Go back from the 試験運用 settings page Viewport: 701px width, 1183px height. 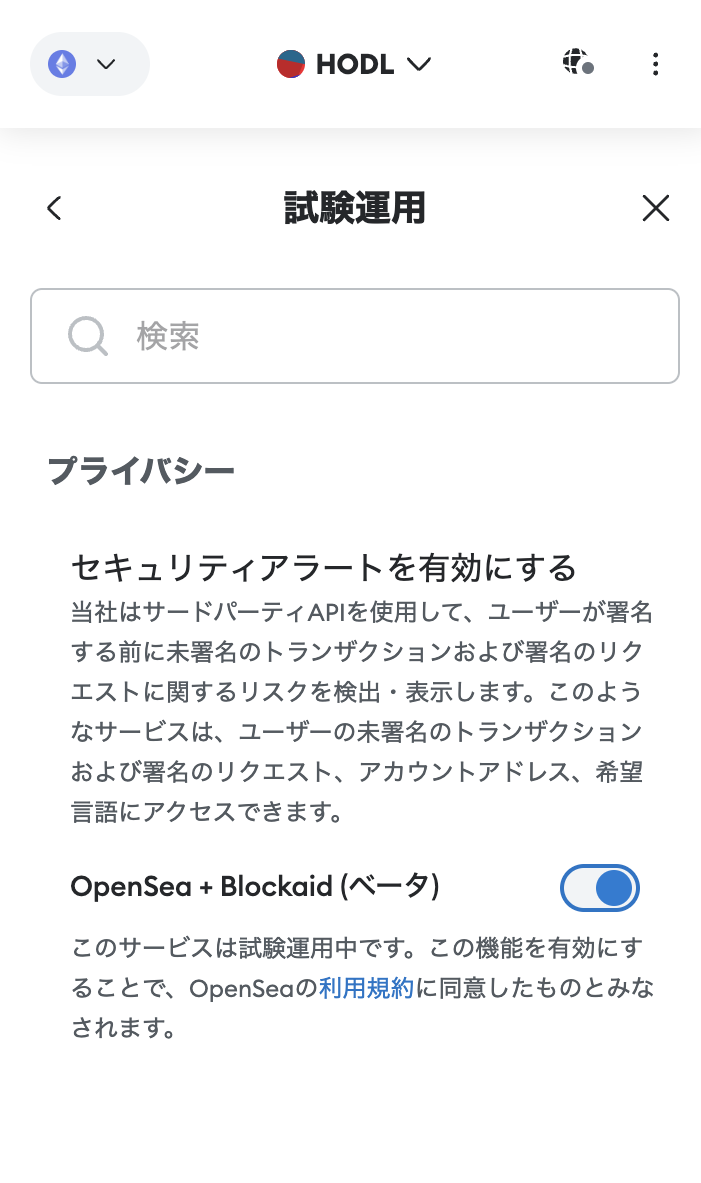(55, 208)
